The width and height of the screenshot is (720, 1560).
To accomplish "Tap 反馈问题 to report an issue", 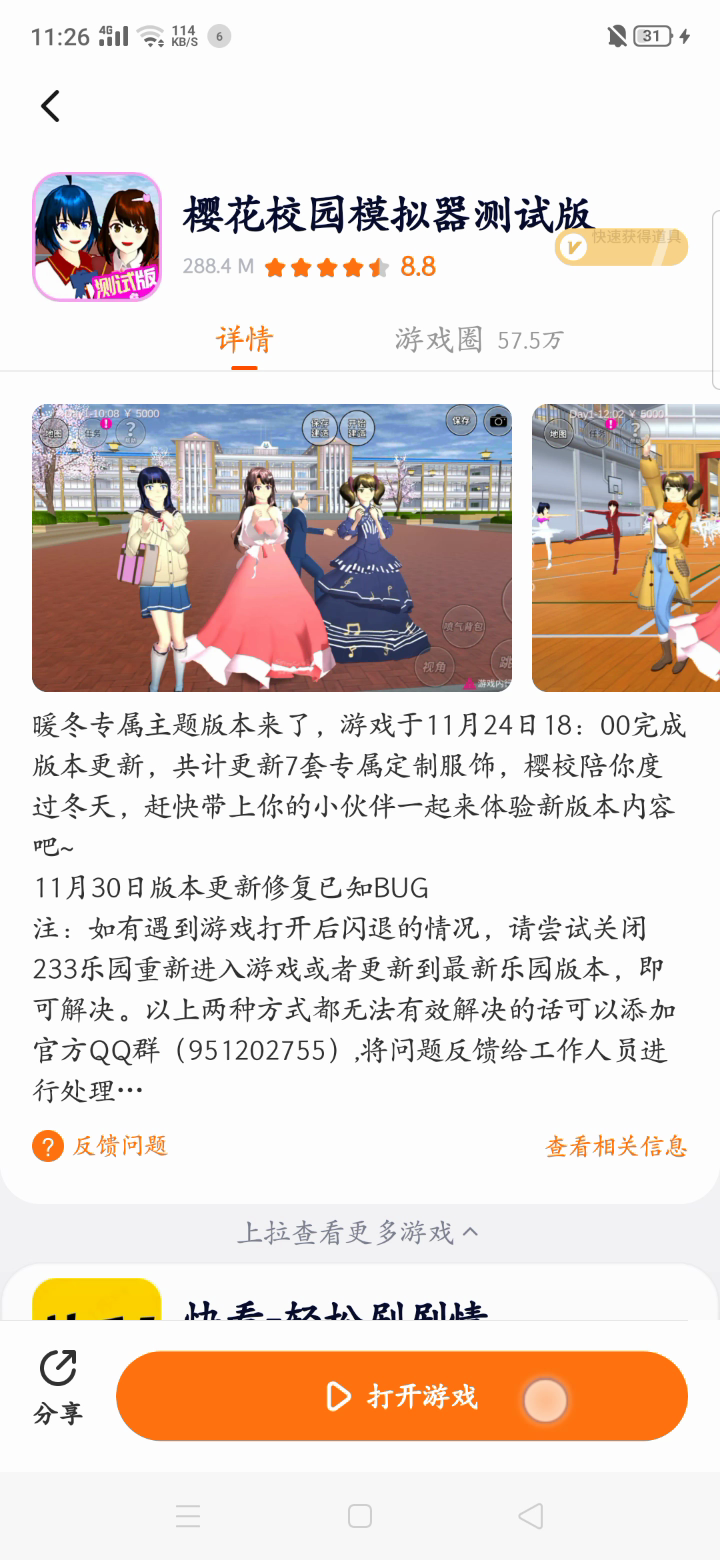I will point(100,1146).
